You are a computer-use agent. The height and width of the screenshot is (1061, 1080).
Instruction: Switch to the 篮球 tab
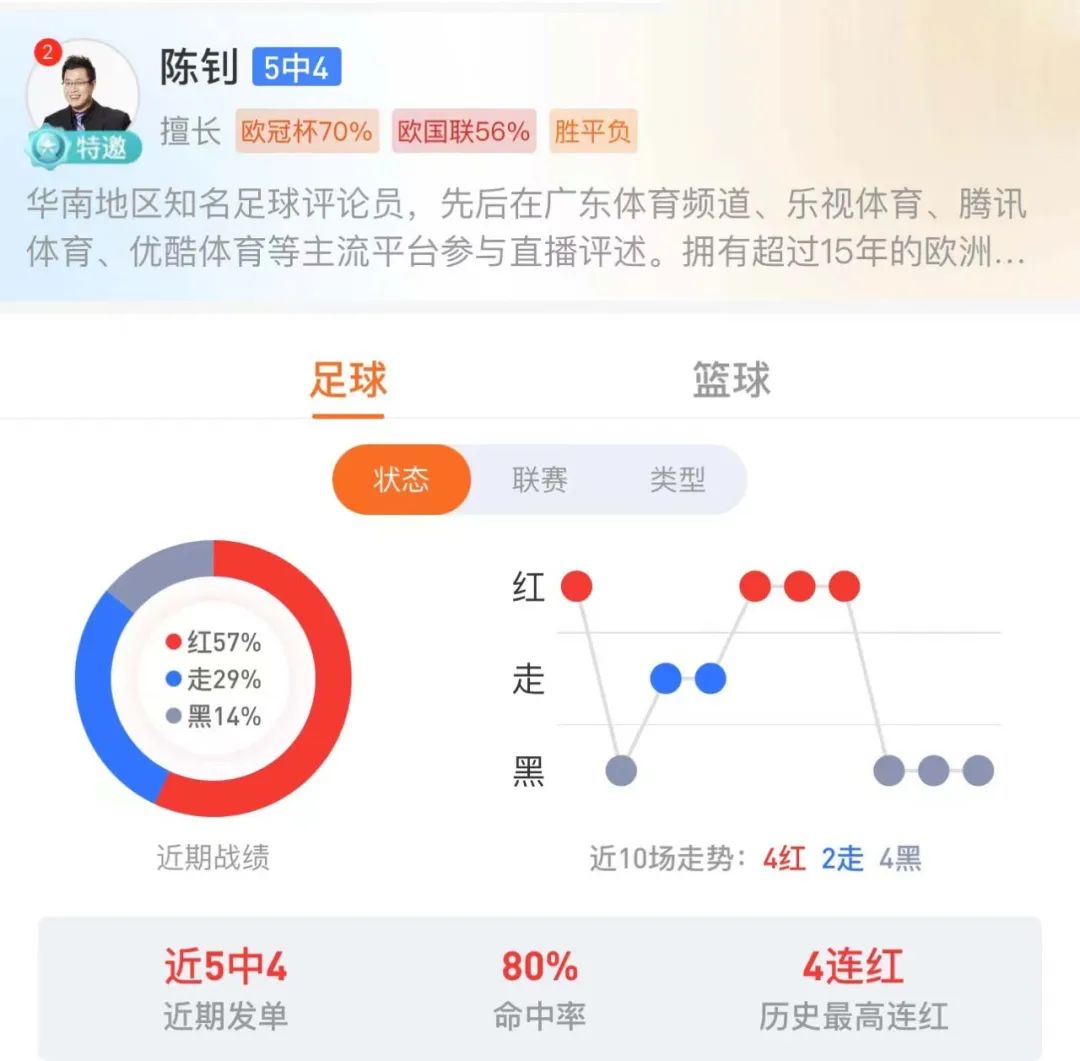pyautogui.click(x=731, y=382)
